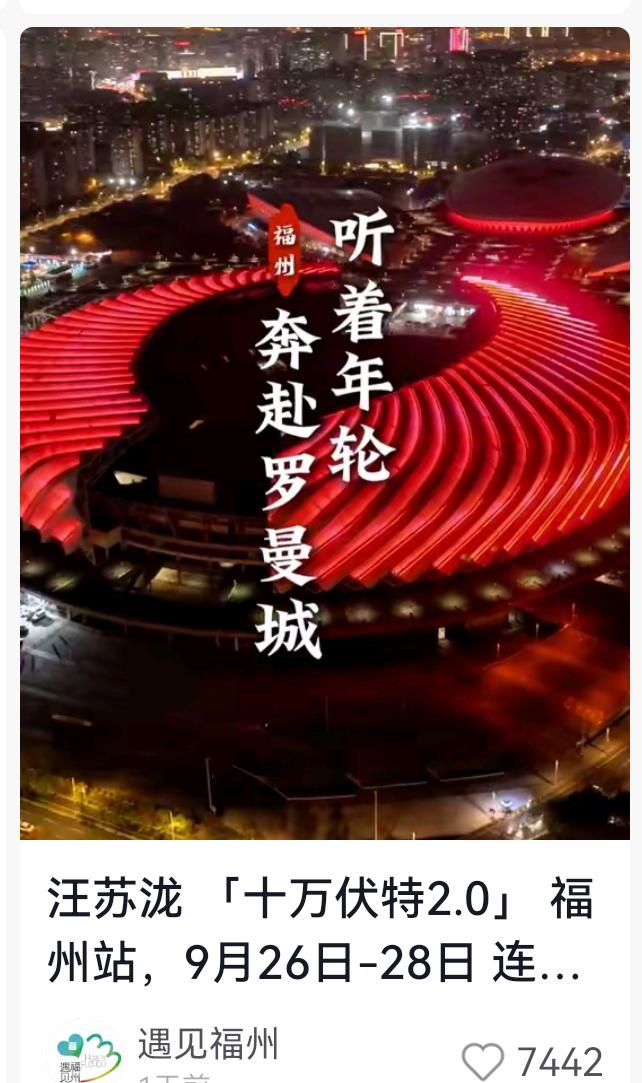Viewport: 642px width, 1083px height.
Task: Open 遇见福州 author profile
Action: [x=207, y=1044]
